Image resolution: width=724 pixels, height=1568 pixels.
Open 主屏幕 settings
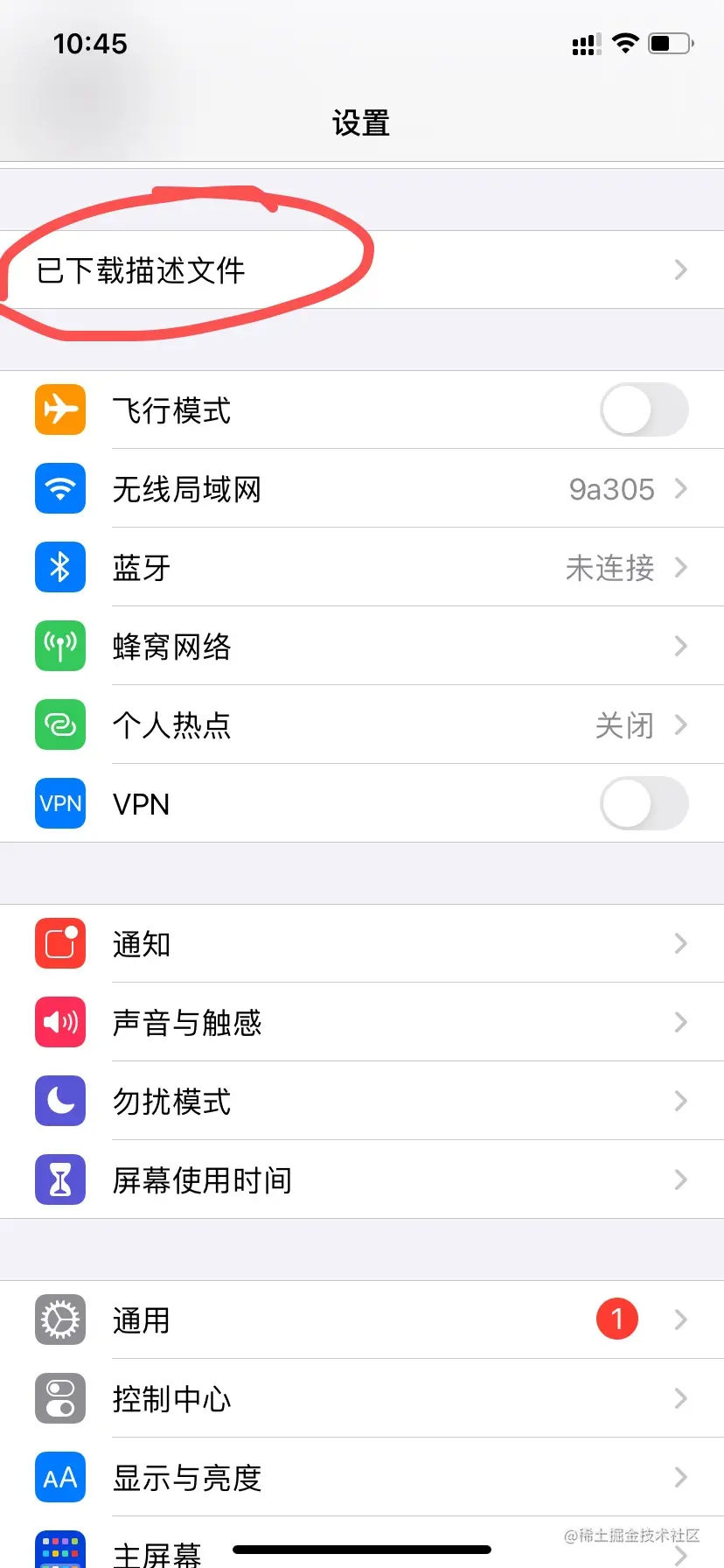click(157, 1550)
